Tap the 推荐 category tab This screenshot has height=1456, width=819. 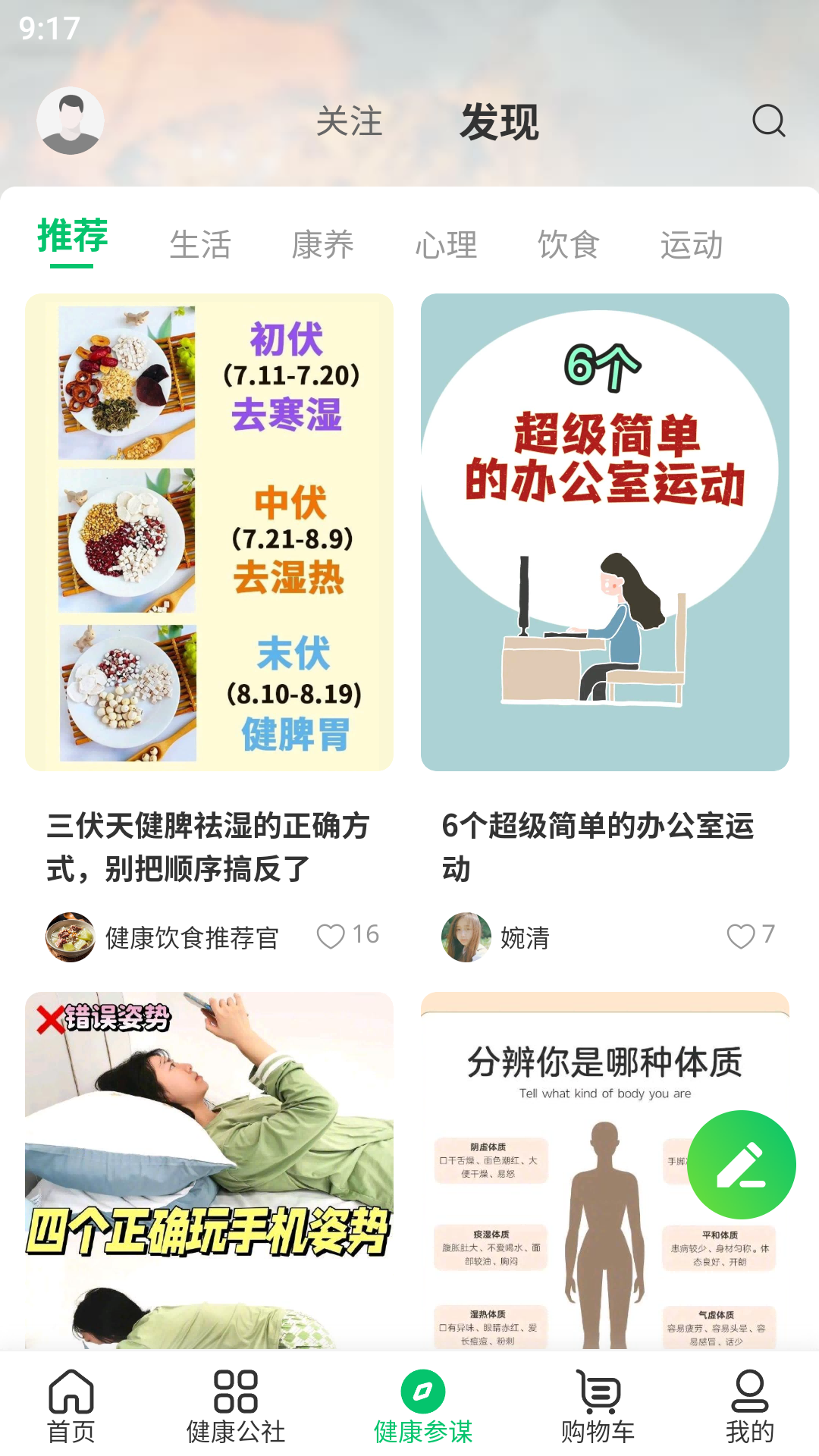tap(72, 237)
